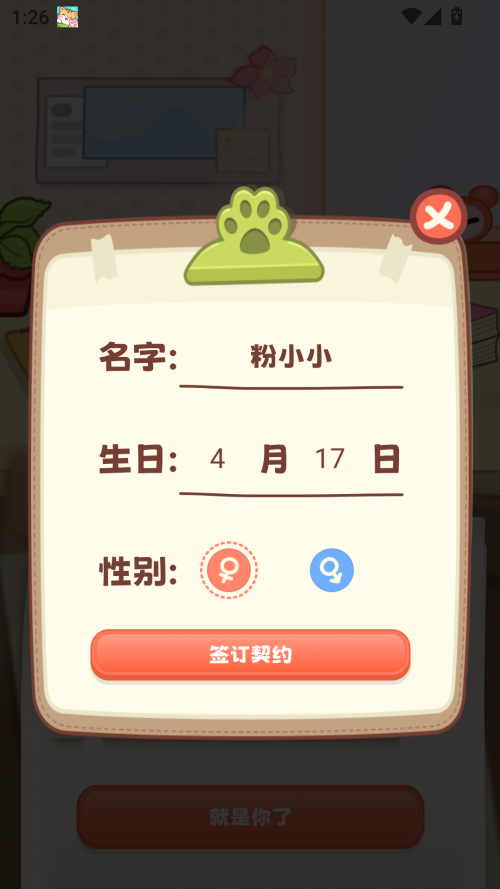500x889 pixels.
Task: Change the birthday month value 4
Action: click(217, 459)
